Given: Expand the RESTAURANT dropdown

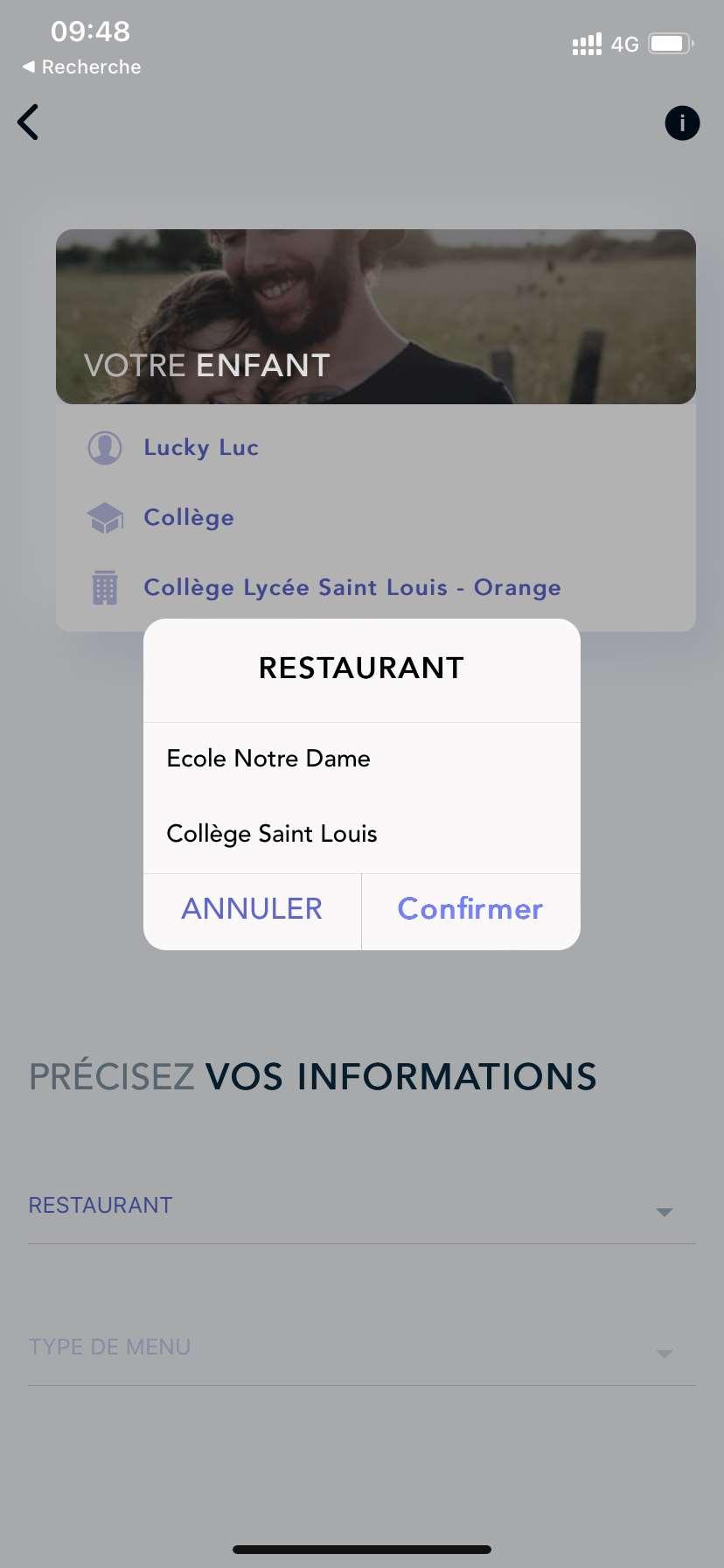Looking at the screenshot, I should coord(361,1207).
